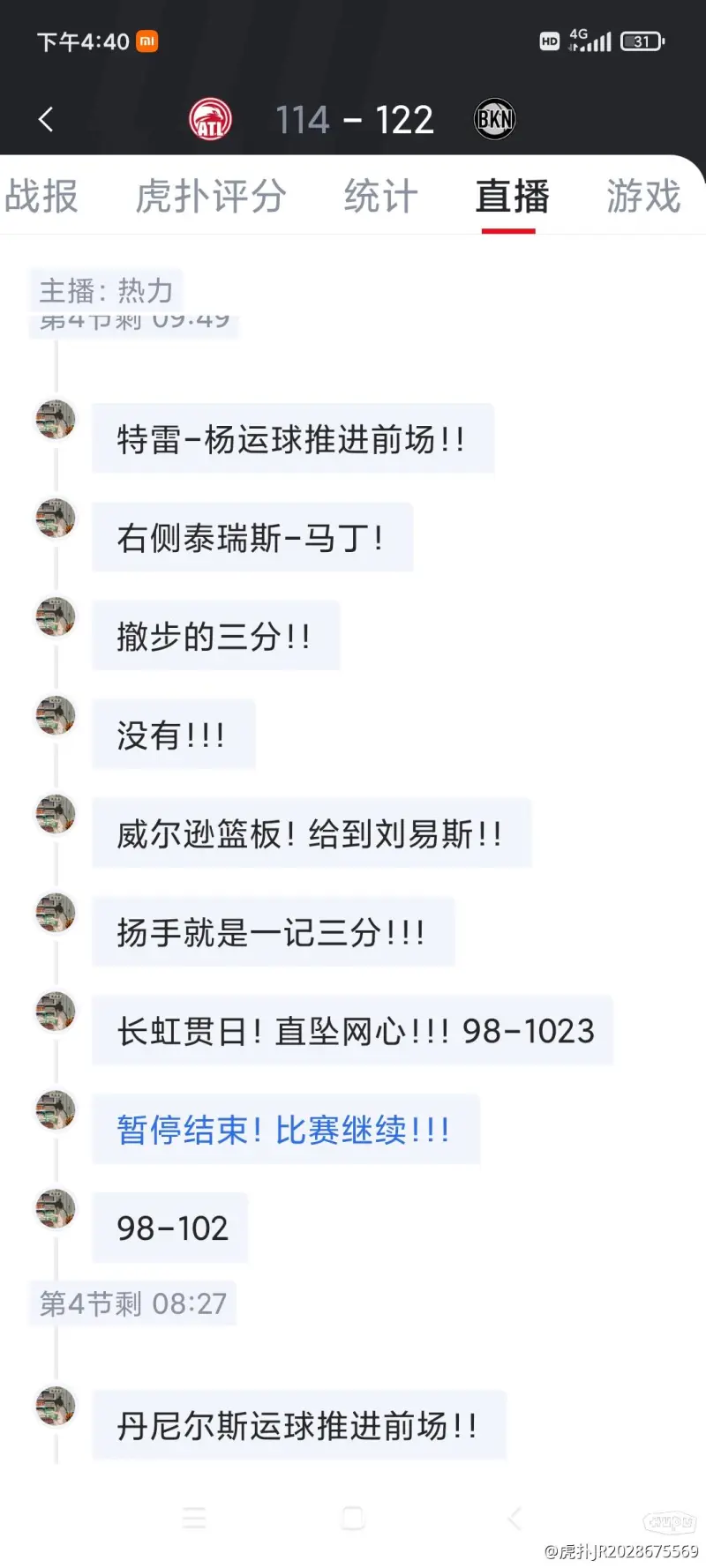
Task: Open the Brooklyn Nets team logo
Action: (494, 119)
